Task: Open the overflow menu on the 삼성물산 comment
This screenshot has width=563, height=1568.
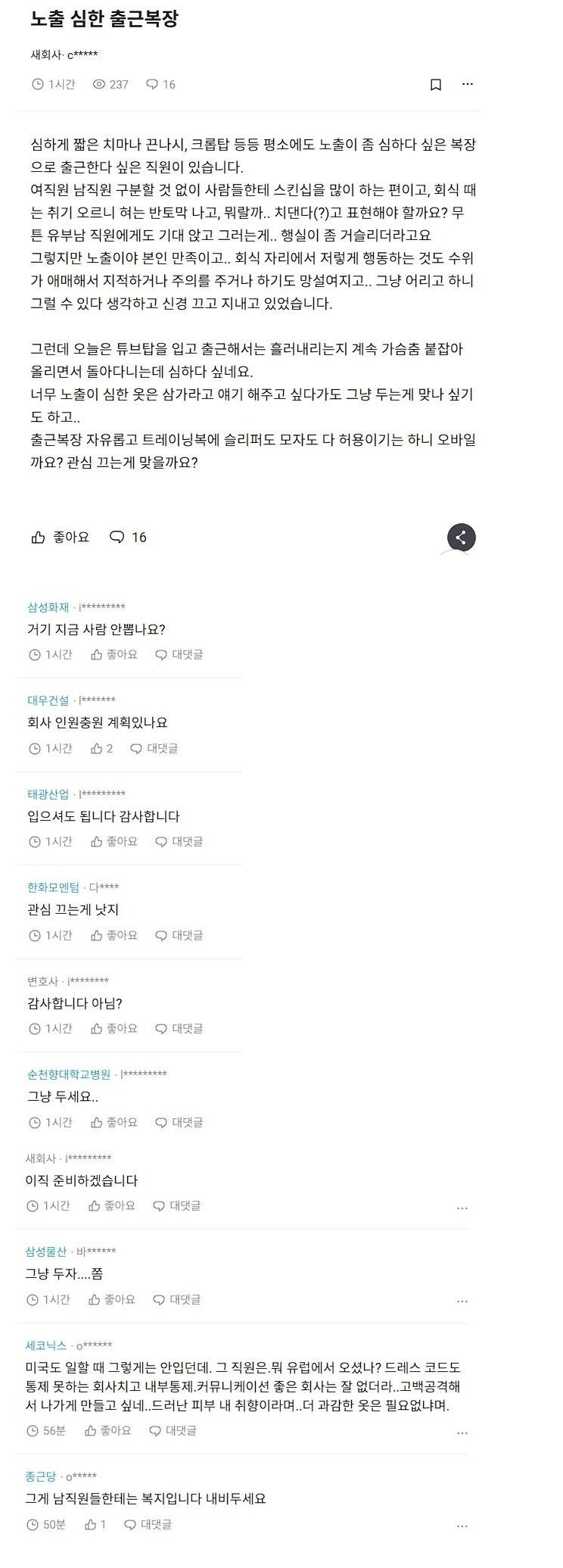Action: 462,1301
